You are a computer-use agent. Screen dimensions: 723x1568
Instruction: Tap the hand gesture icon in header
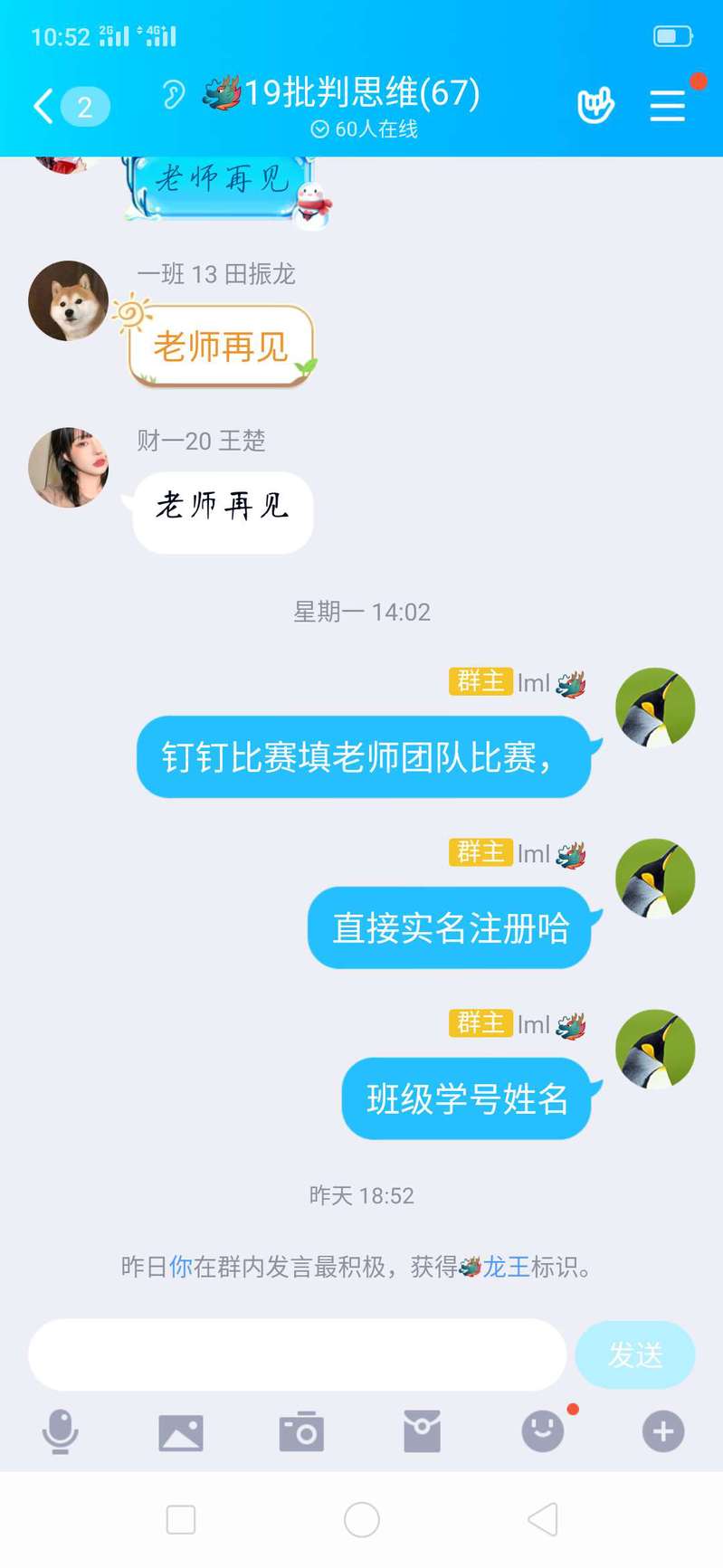[595, 106]
